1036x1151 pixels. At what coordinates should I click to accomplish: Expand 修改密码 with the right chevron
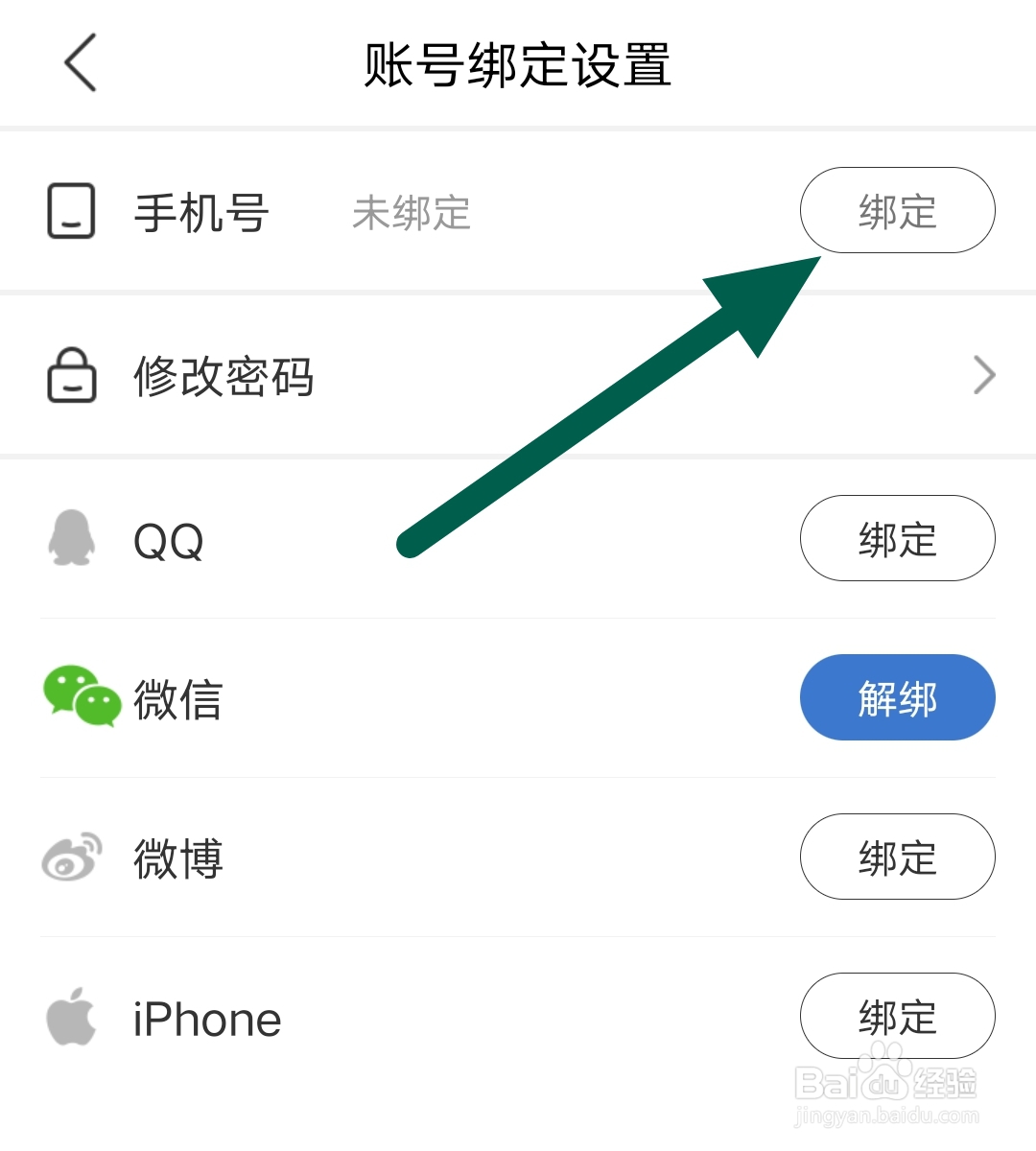pyautogui.click(x=982, y=375)
